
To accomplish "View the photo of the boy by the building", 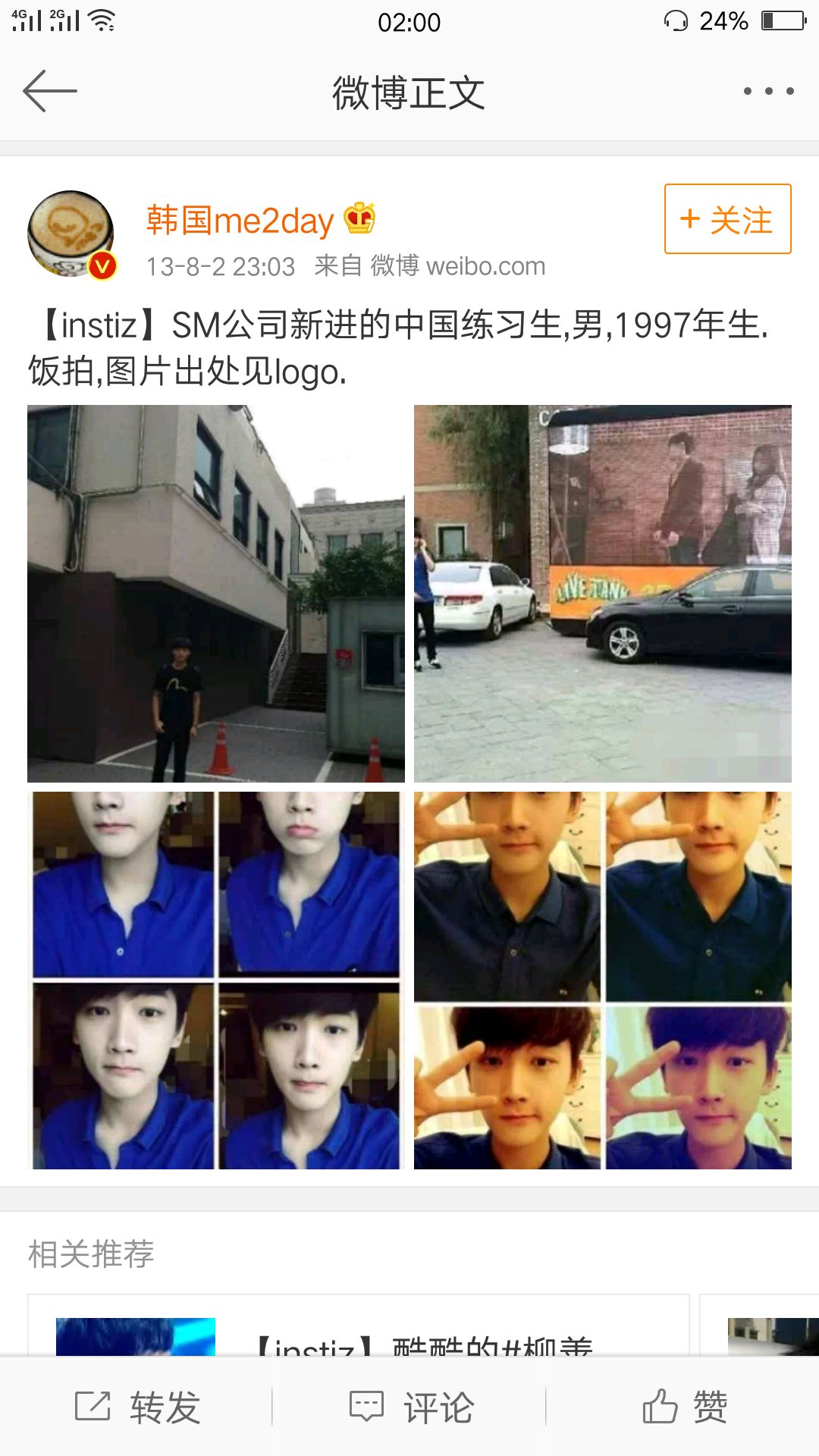I will [216, 594].
